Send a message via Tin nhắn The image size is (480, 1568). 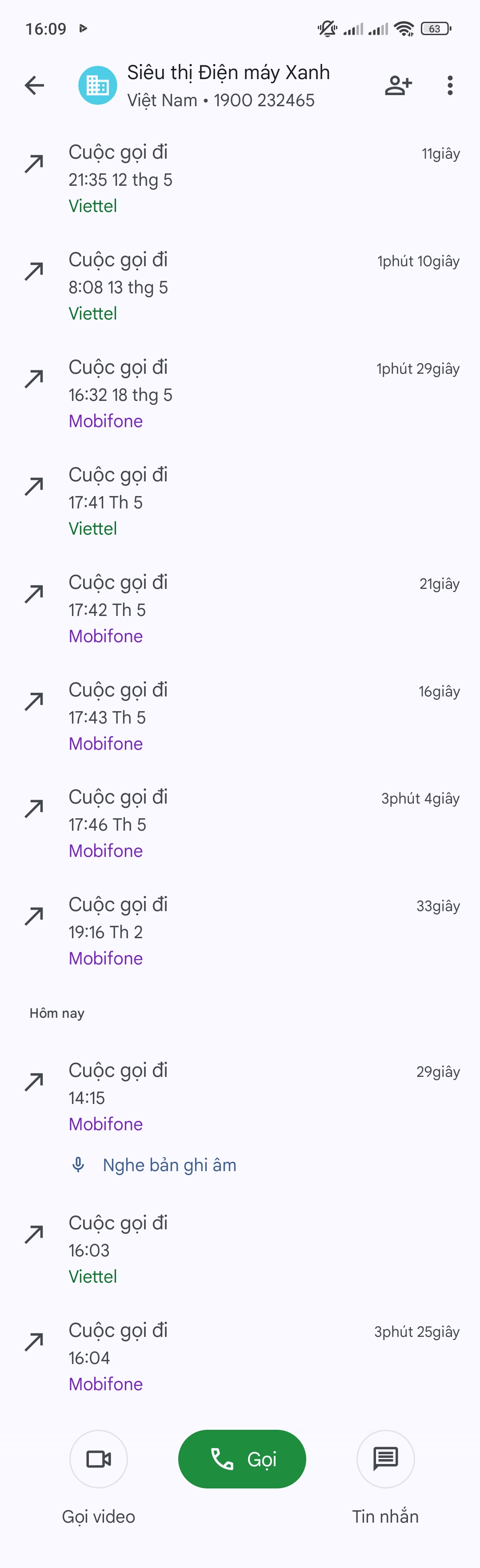tap(385, 1459)
